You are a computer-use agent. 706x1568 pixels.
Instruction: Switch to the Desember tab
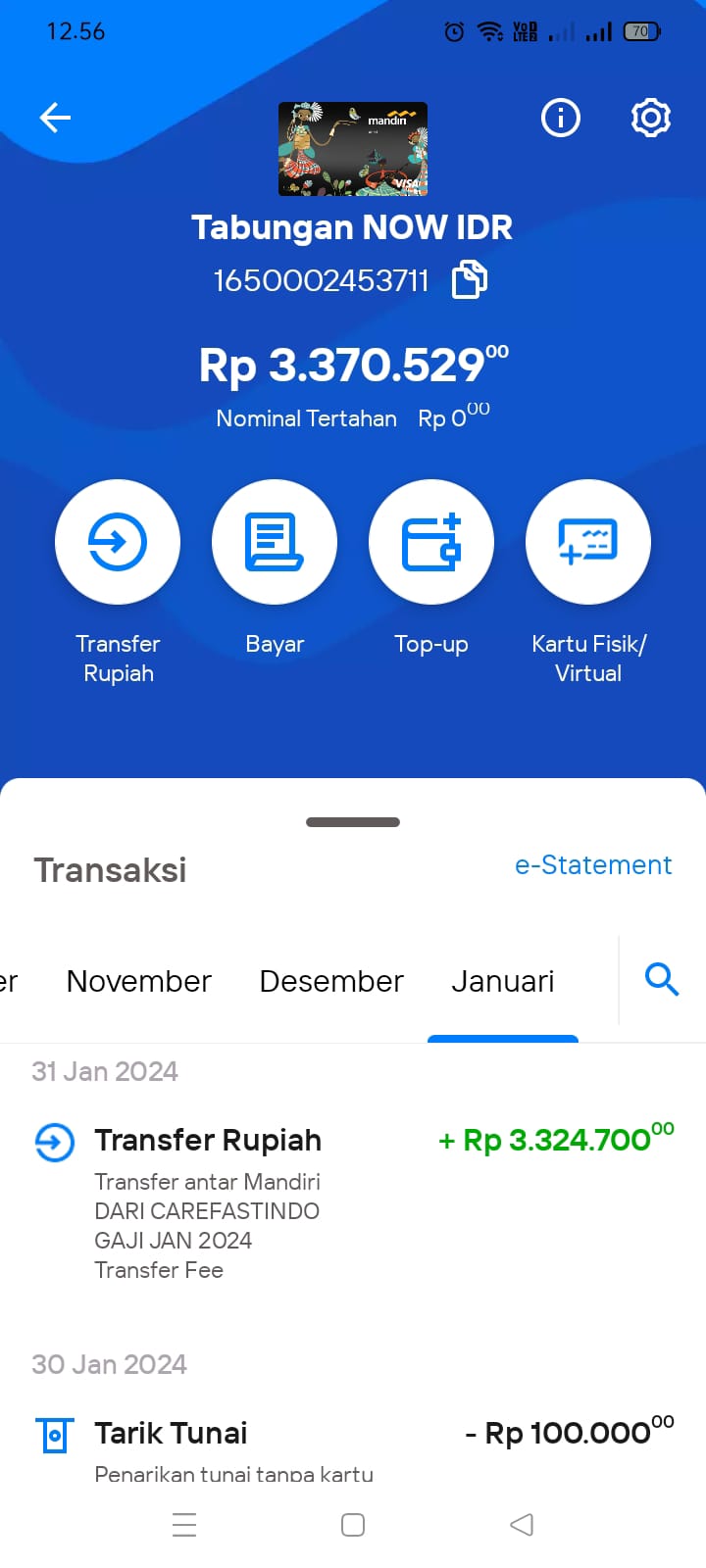pyautogui.click(x=331, y=981)
